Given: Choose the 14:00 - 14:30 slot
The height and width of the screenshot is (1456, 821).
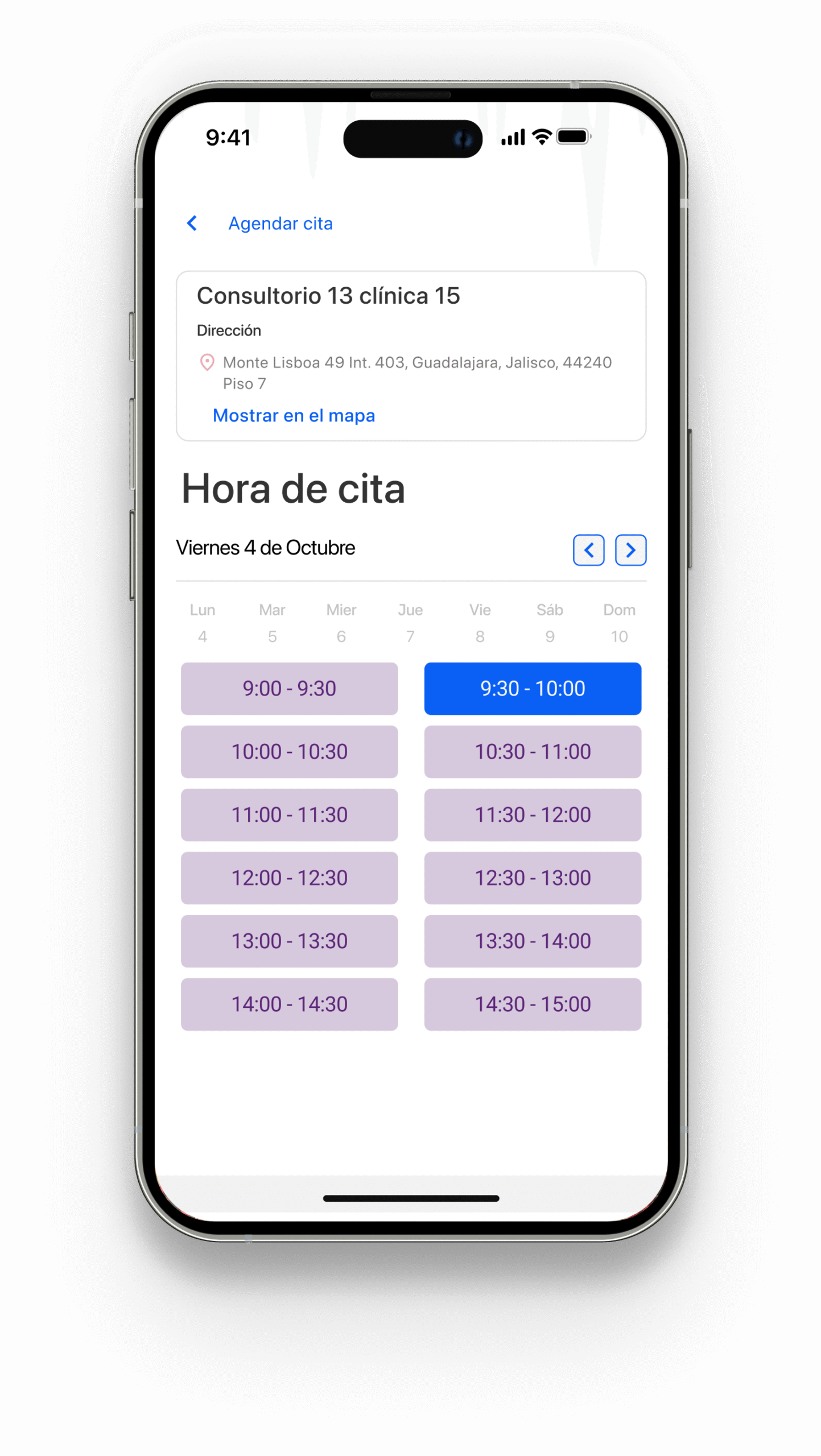Looking at the screenshot, I should coord(289,1004).
